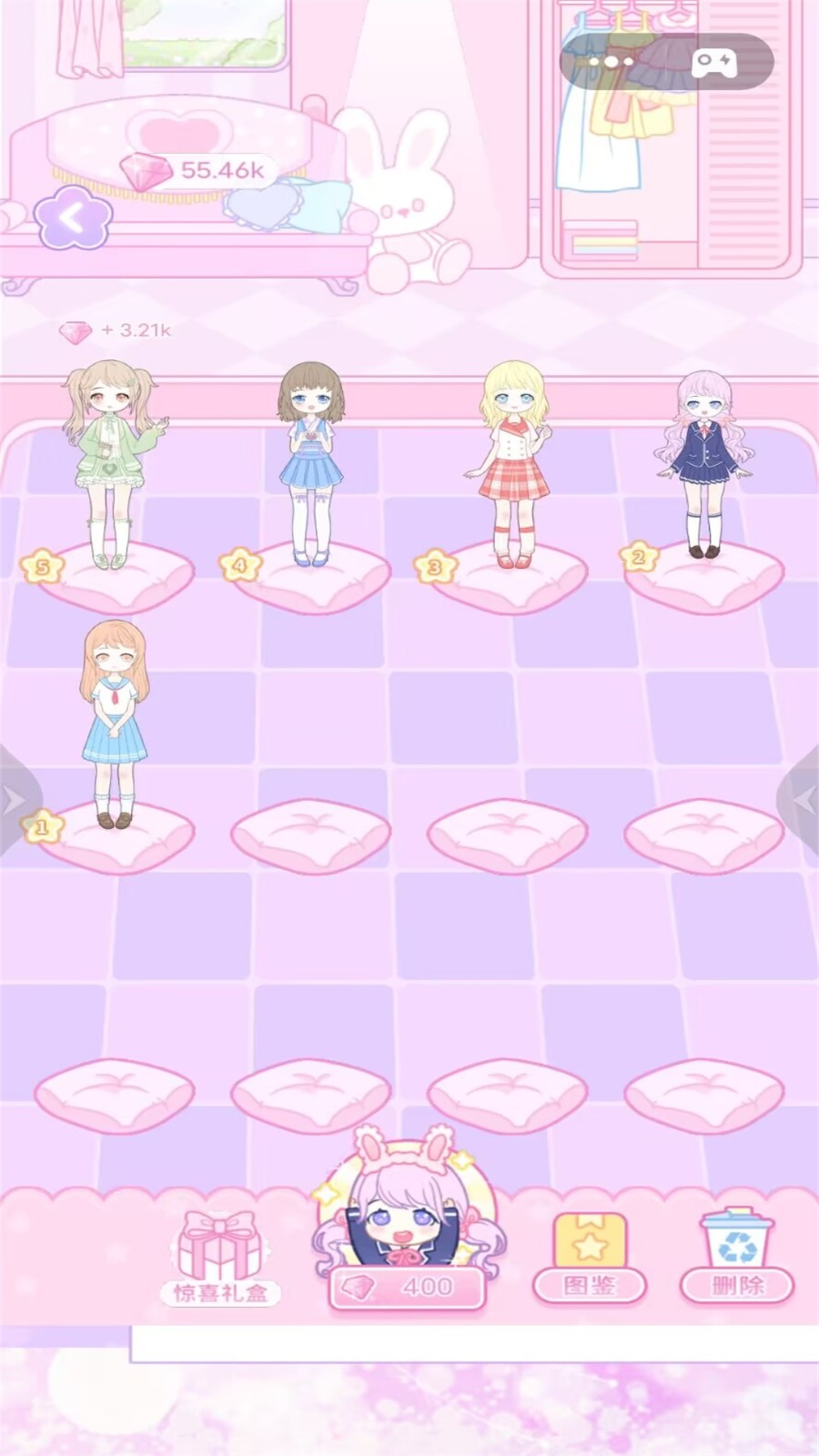Open the three-dot menu at top
This screenshot has height=1456, width=819.
[x=611, y=63]
